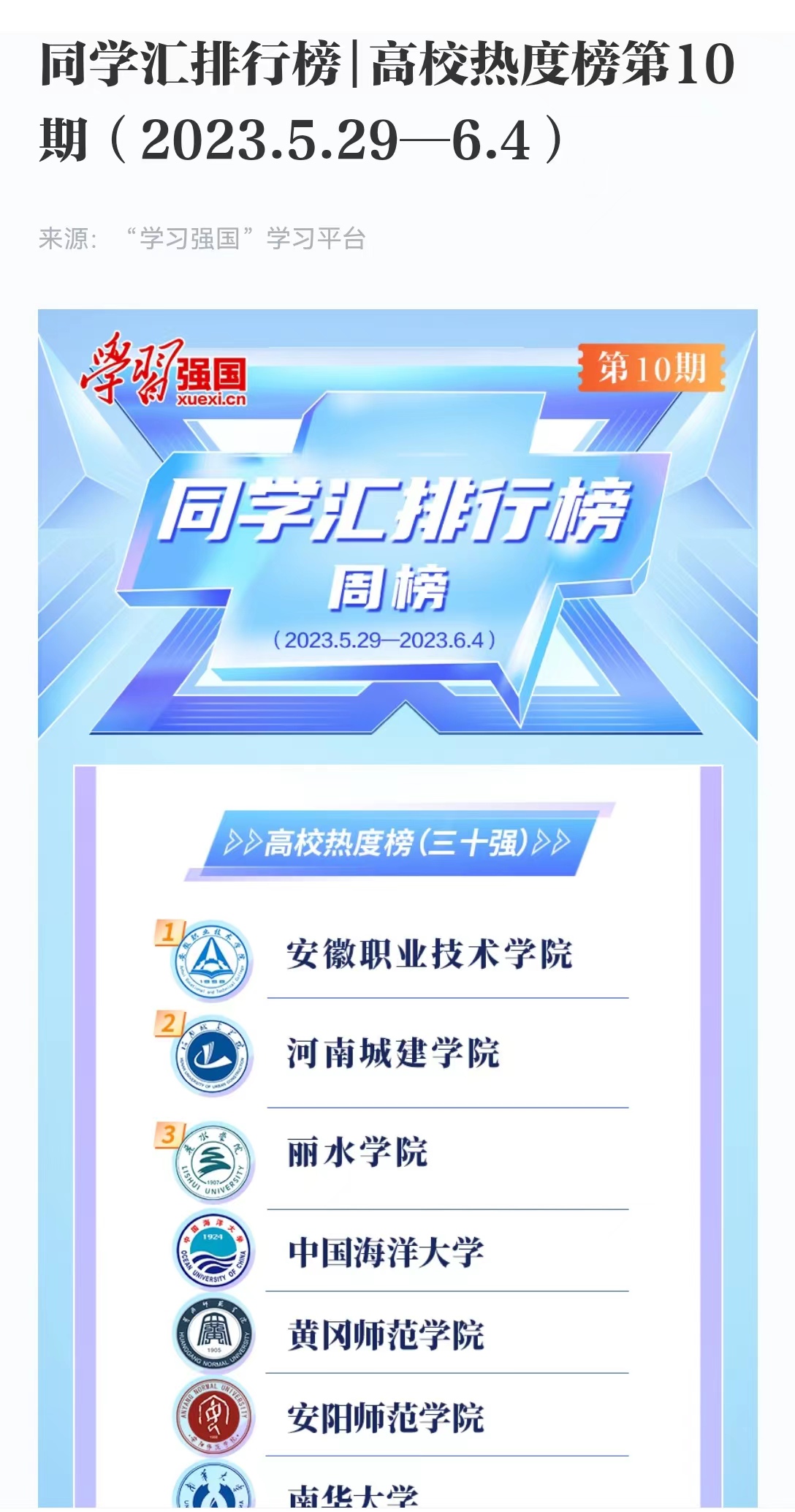
Task: Open the 同学汇排行榜 infographic image full-screen
Action: 397,556
